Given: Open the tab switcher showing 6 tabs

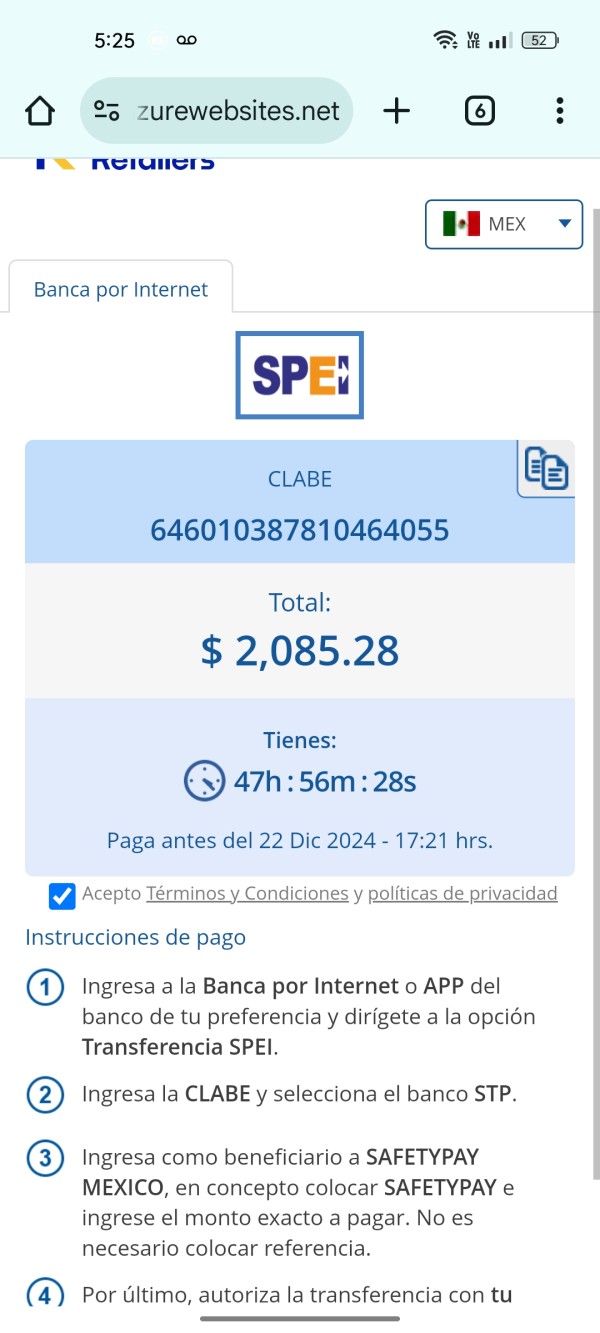Looking at the screenshot, I should click(480, 111).
